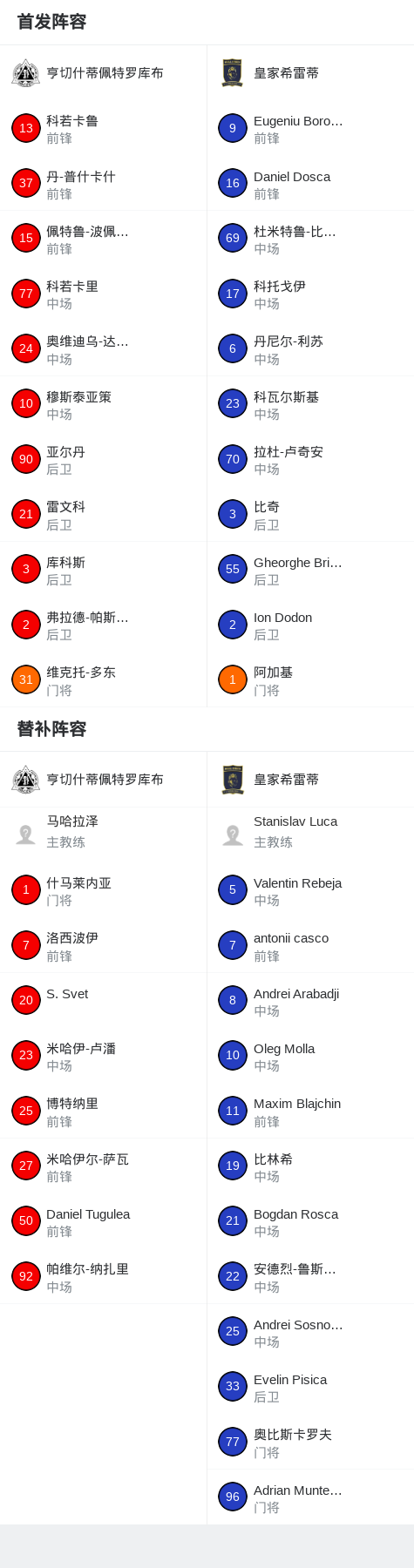The height and width of the screenshot is (1568, 414).
Task: Select 雷文科 defender number 21
Action: pos(103,515)
